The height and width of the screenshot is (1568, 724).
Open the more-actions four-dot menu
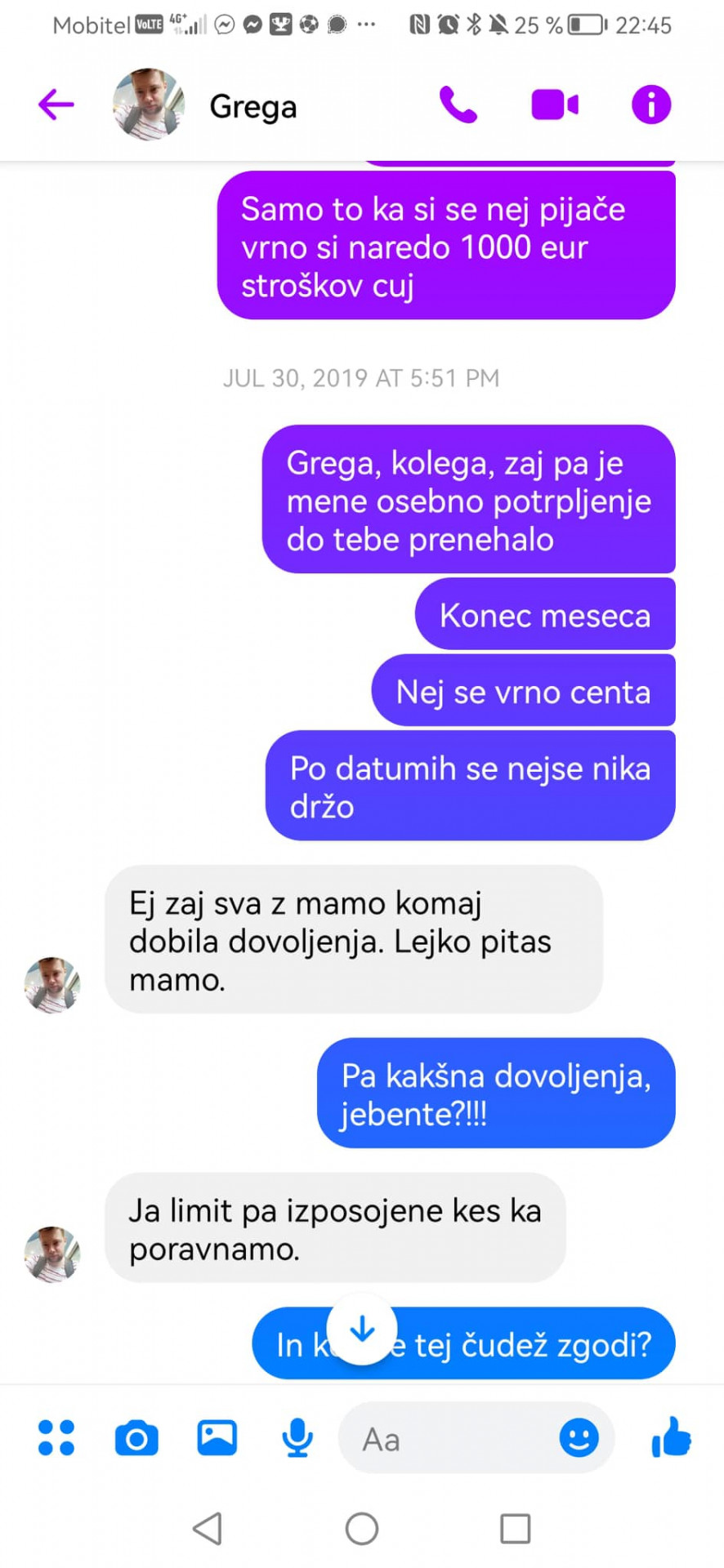point(56,1438)
